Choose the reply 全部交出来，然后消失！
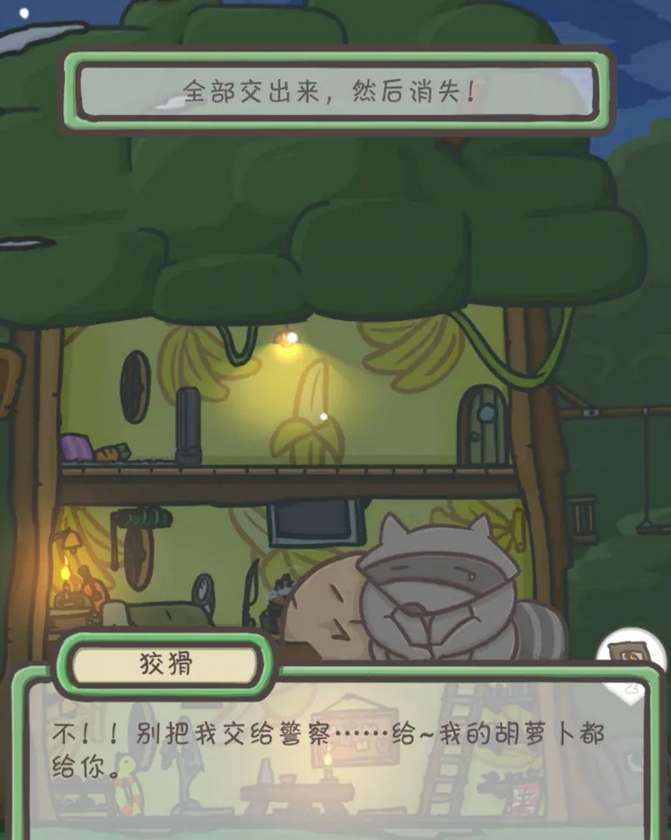This screenshot has width=671, height=840. 336,91
